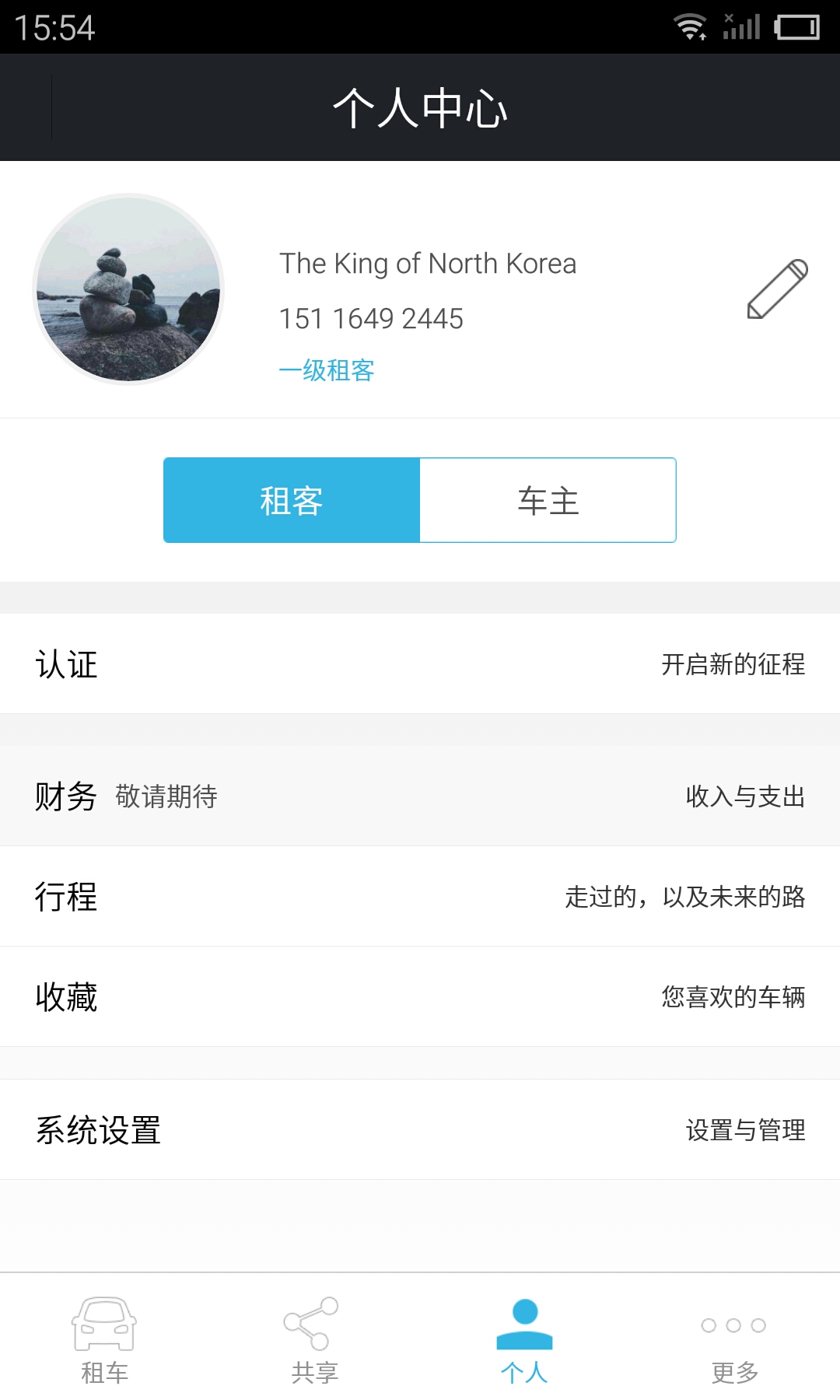Select the 个人 tab
This screenshot has height=1400, width=840.
tap(525, 1339)
